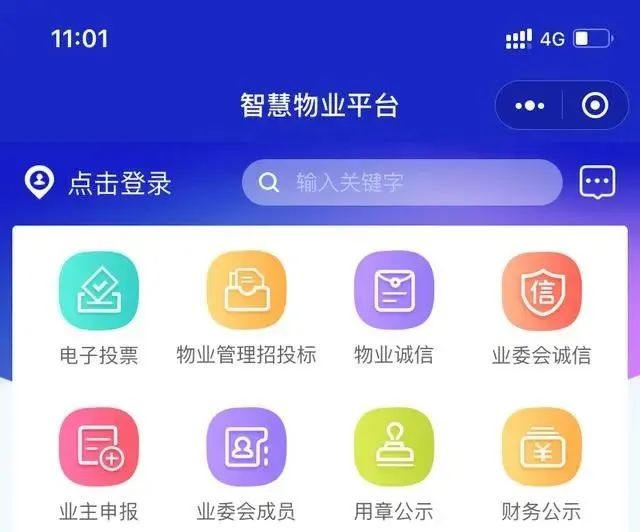This screenshot has height=532, width=640.
Task: Open 用章公示
Action: pyautogui.click(x=394, y=447)
